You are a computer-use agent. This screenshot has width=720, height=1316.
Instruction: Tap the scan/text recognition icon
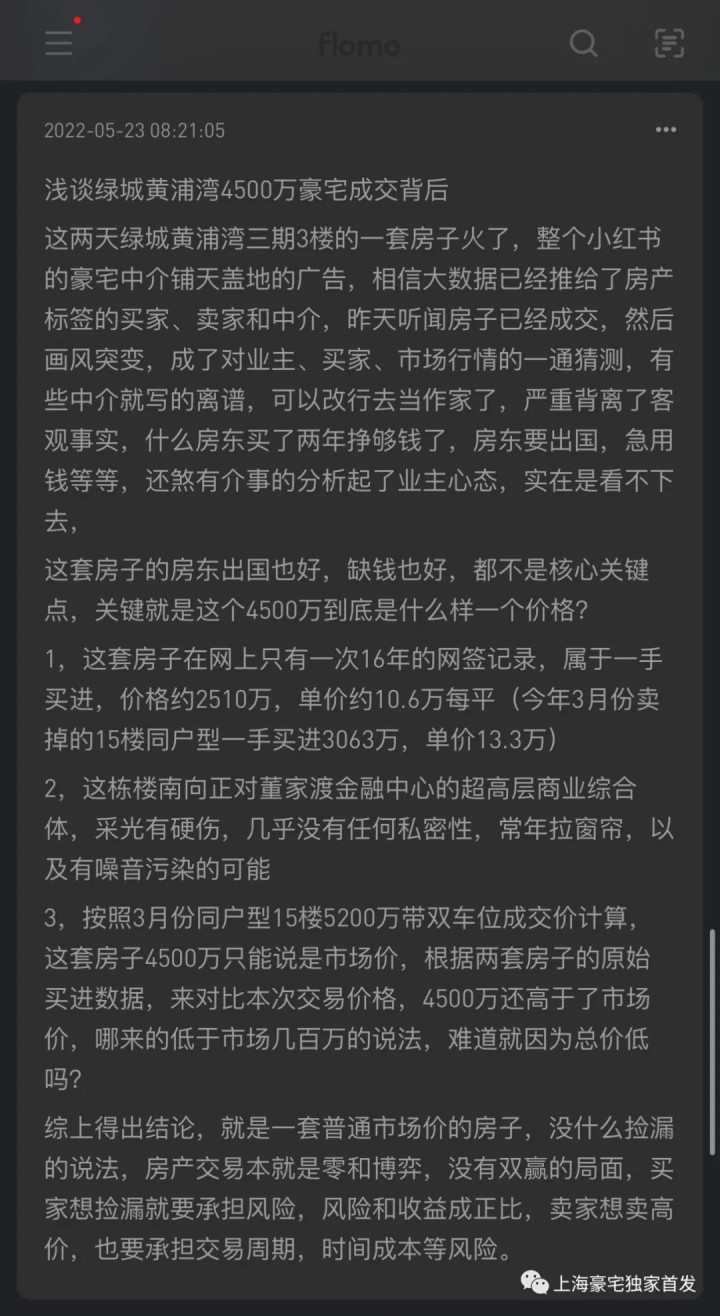(x=669, y=43)
